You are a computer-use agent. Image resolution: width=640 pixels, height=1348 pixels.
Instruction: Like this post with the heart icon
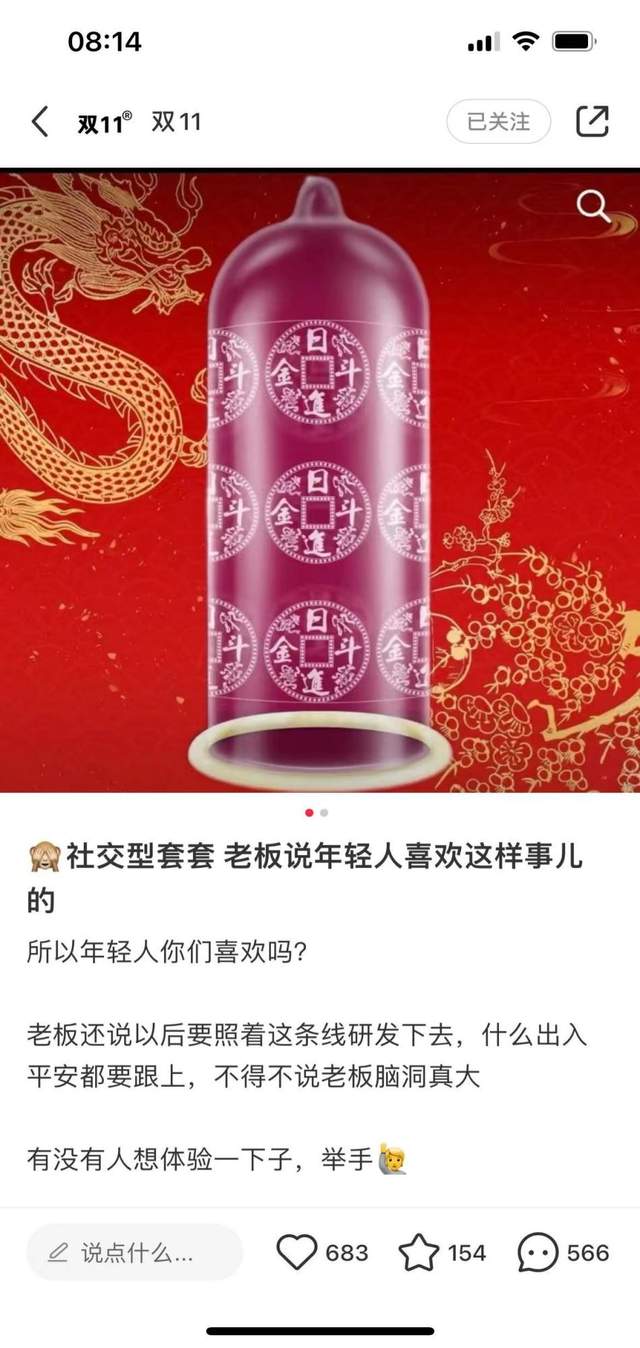pyautogui.click(x=297, y=1252)
